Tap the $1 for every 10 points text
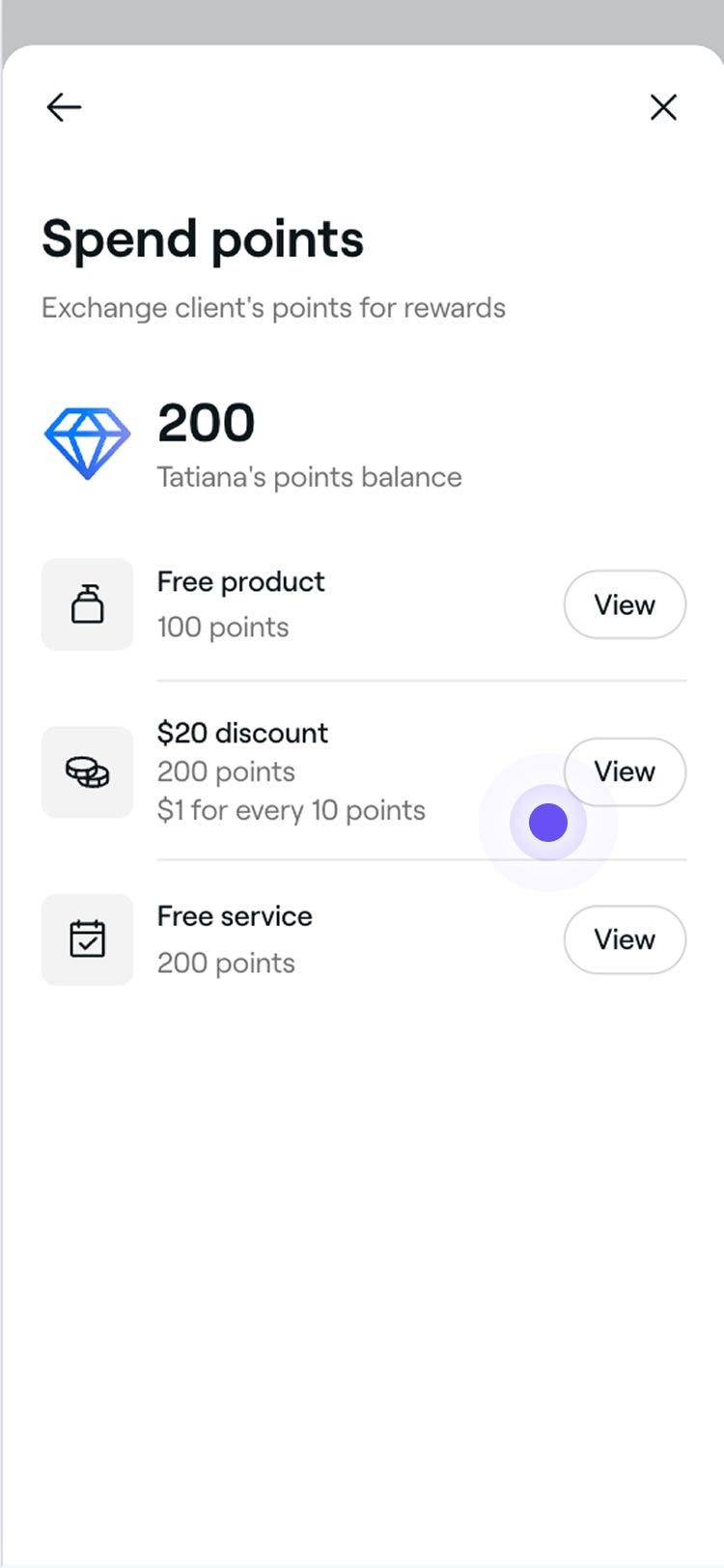The height and width of the screenshot is (1568, 724). 292,810
